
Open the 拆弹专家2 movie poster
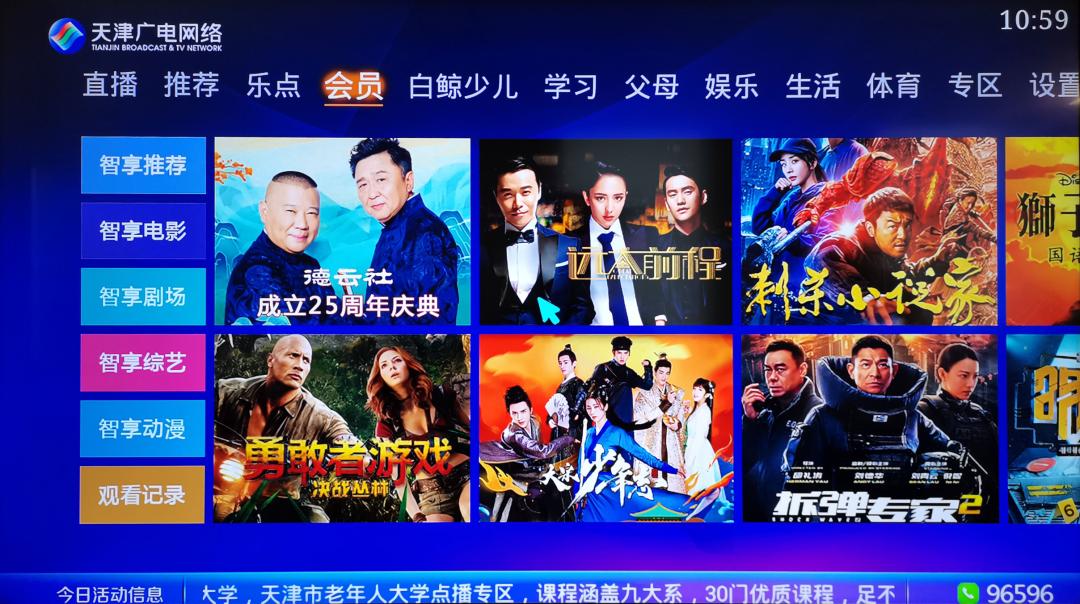(x=868, y=428)
